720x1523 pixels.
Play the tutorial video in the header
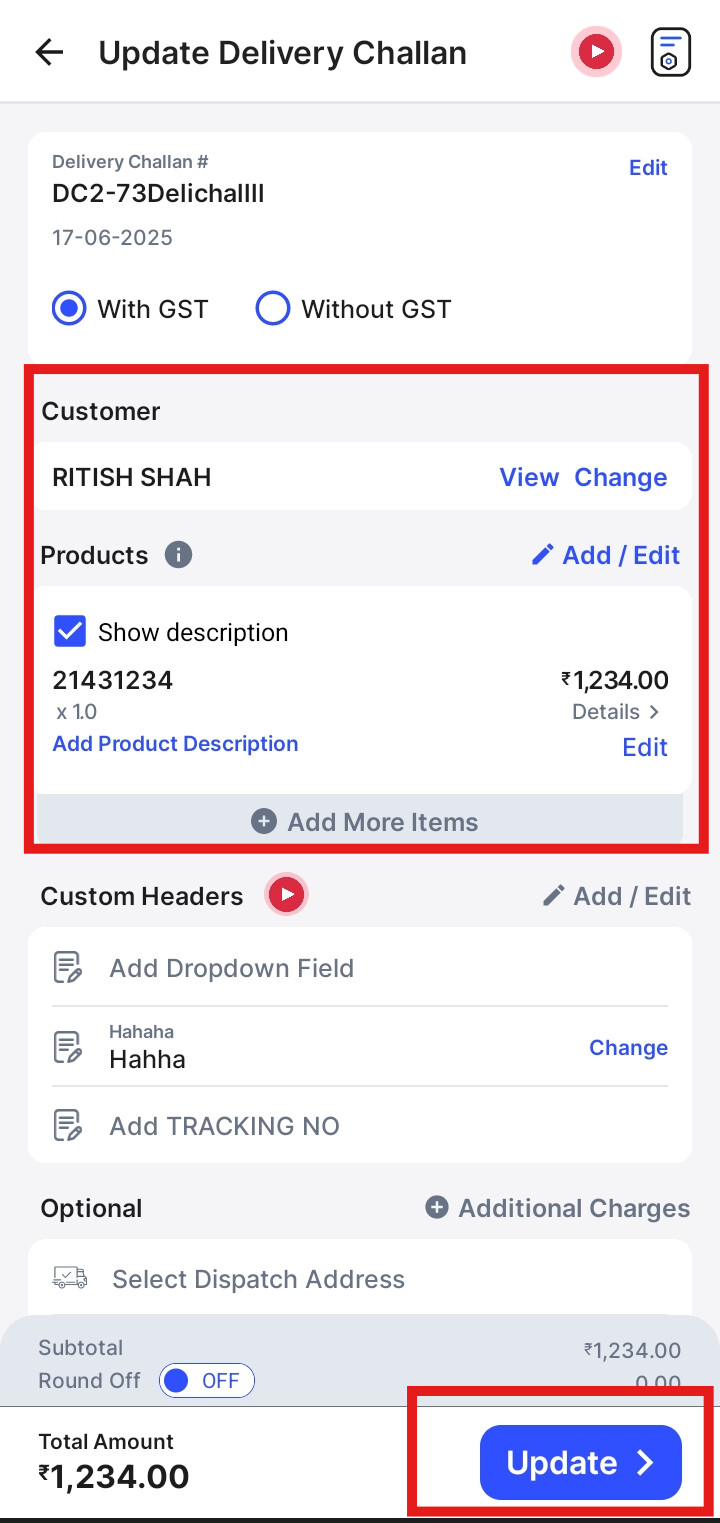click(x=597, y=51)
